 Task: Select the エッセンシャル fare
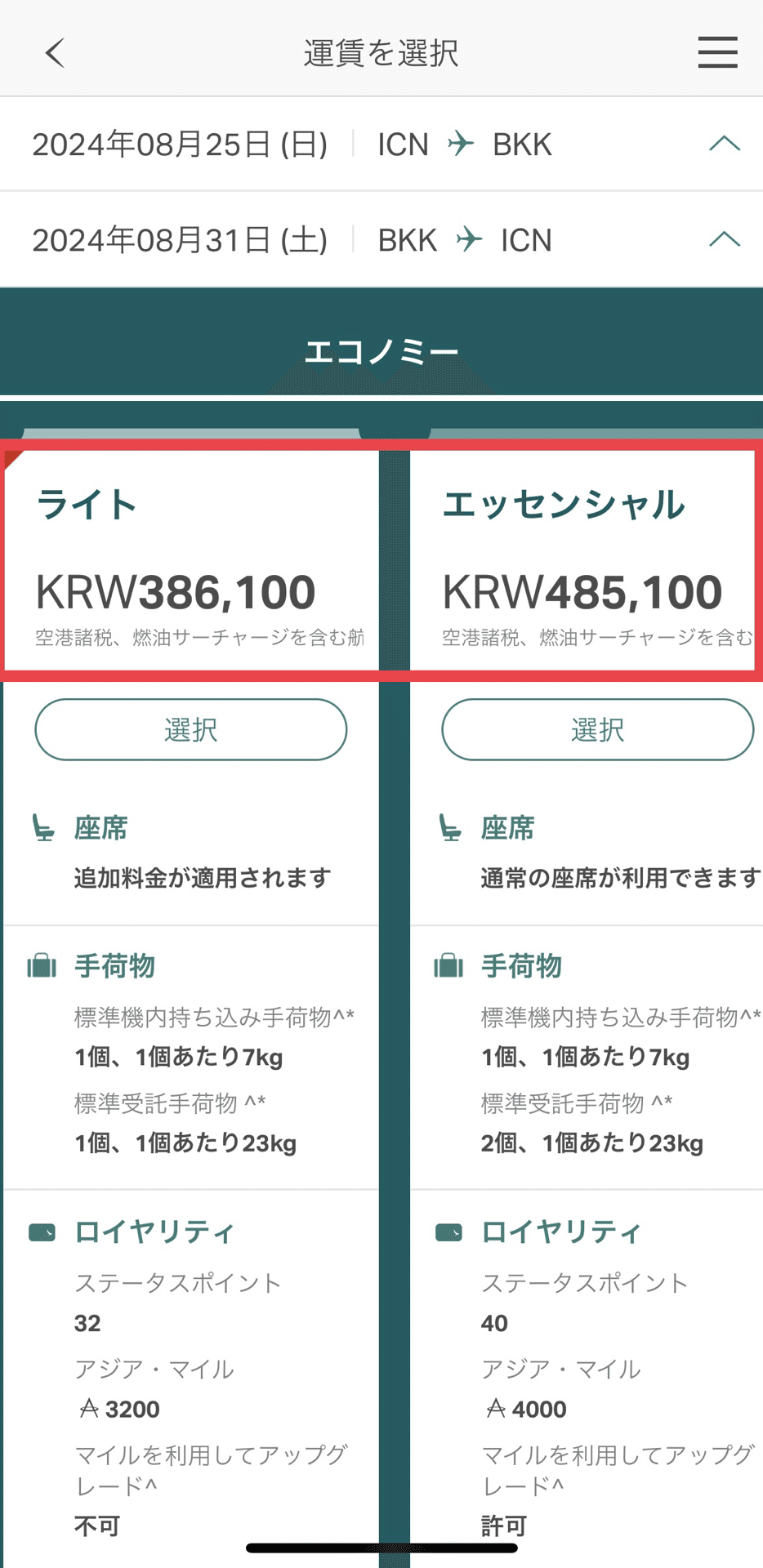tap(597, 729)
